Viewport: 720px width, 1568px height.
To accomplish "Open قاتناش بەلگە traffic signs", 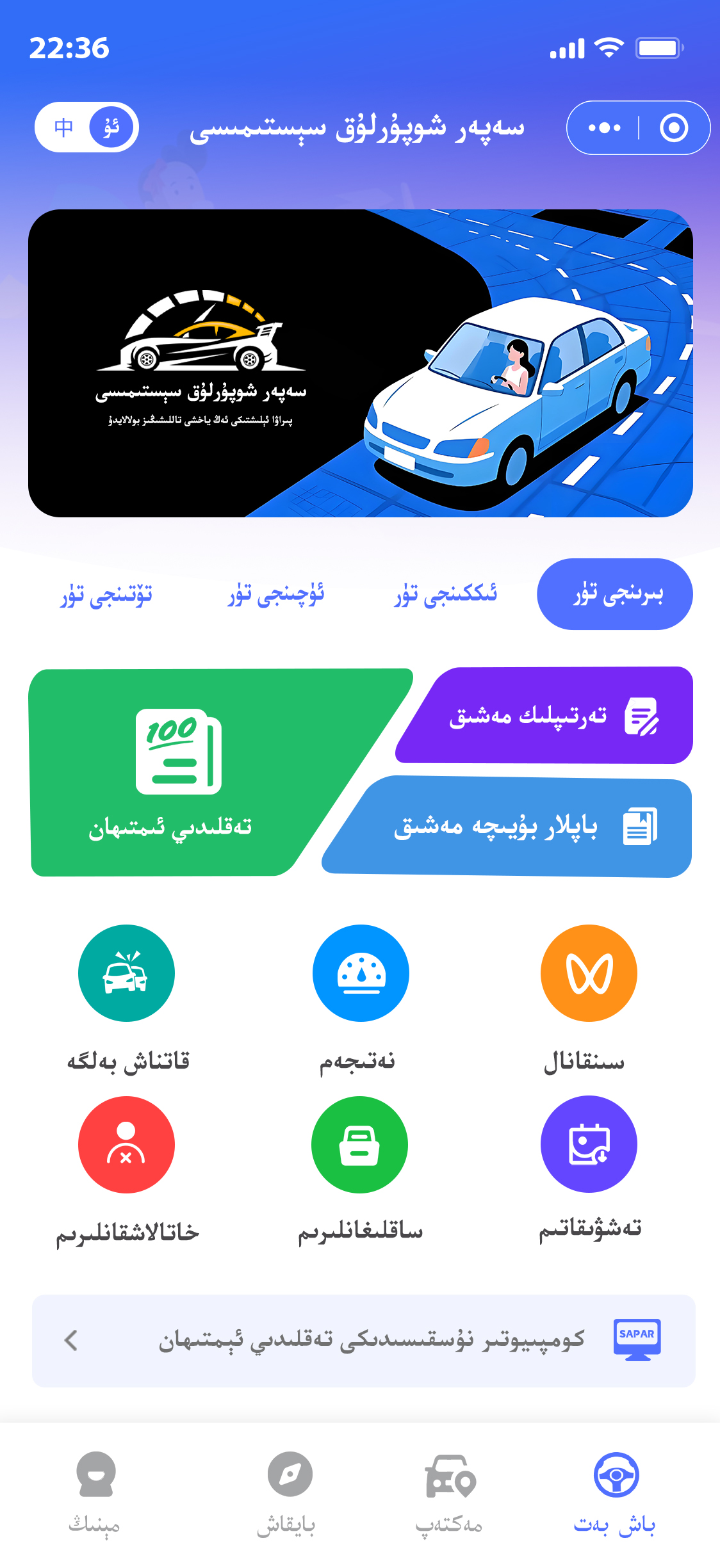I will coord(126,973).
